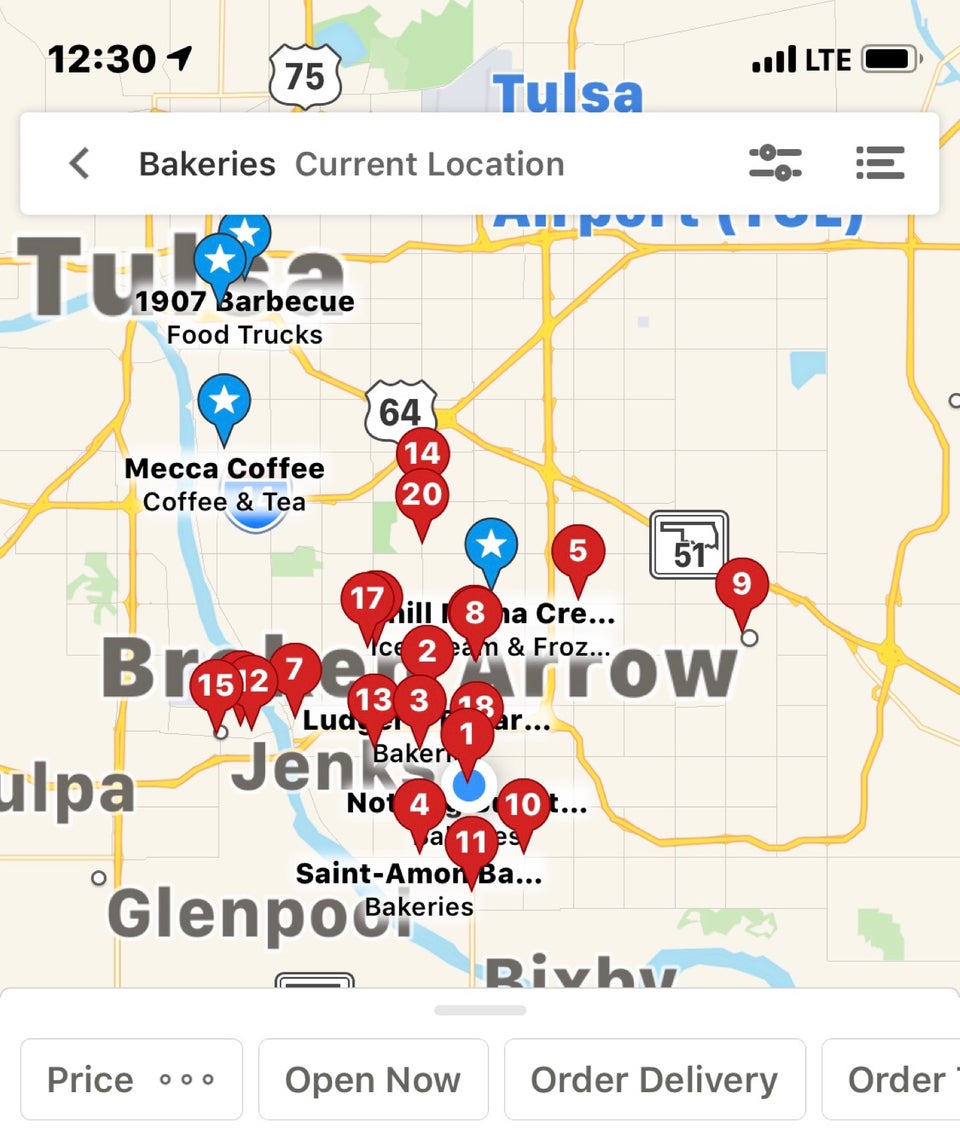Screen dimensions: 960x1129
Task: Tap map pin number 11
Action: [x=471, y=843]
